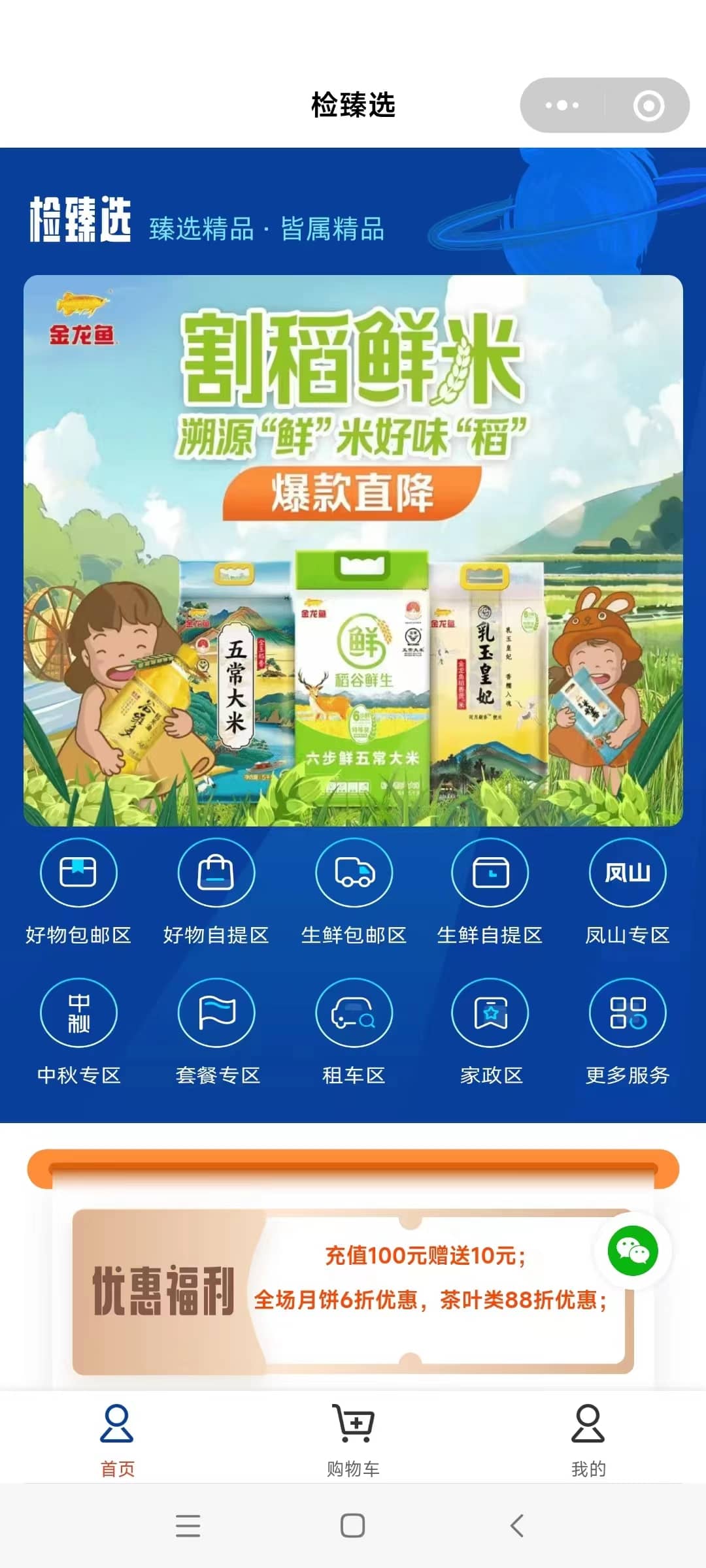Image resolution: width=706 pixels, height=1568 pixels.
Task: Open the 优惠福利 recharge offer card
Action: [353, 1292]
